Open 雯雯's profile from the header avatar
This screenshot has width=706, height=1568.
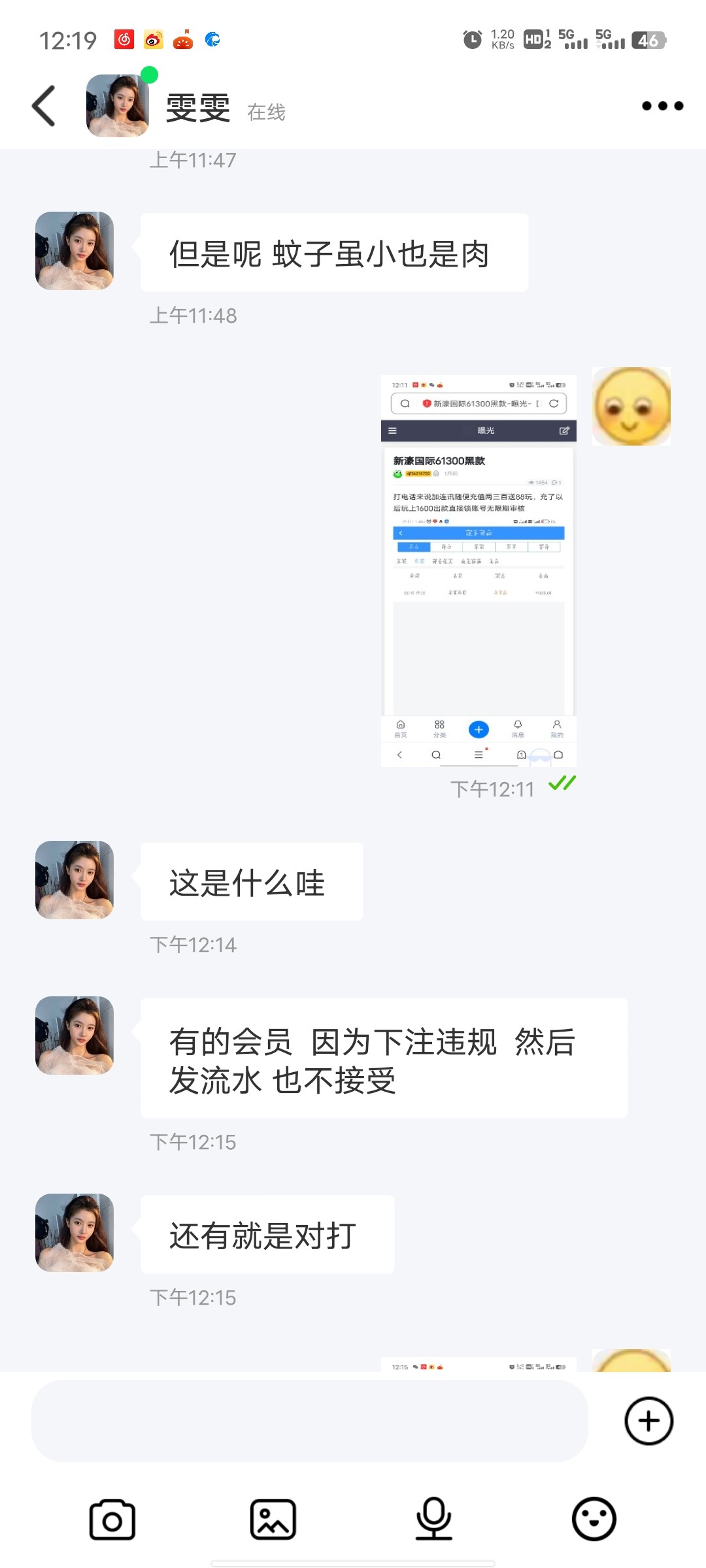pos(118,106)
